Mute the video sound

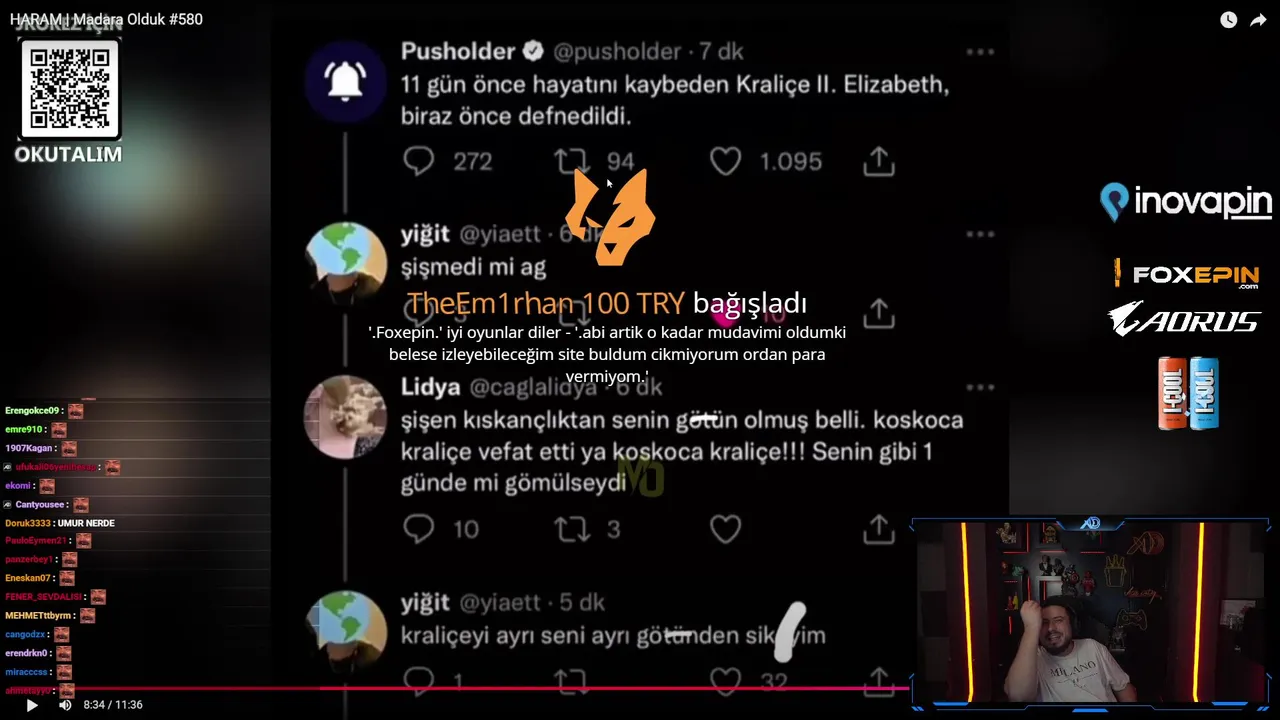(65, 705)
